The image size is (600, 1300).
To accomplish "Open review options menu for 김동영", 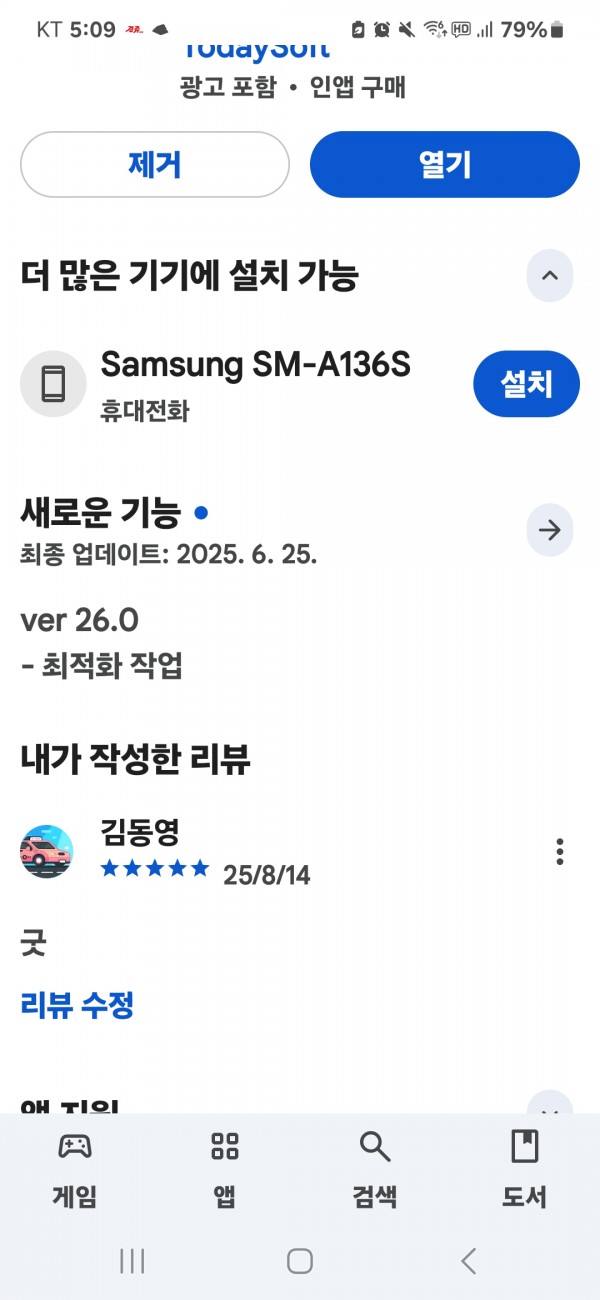I will point(560,852).
